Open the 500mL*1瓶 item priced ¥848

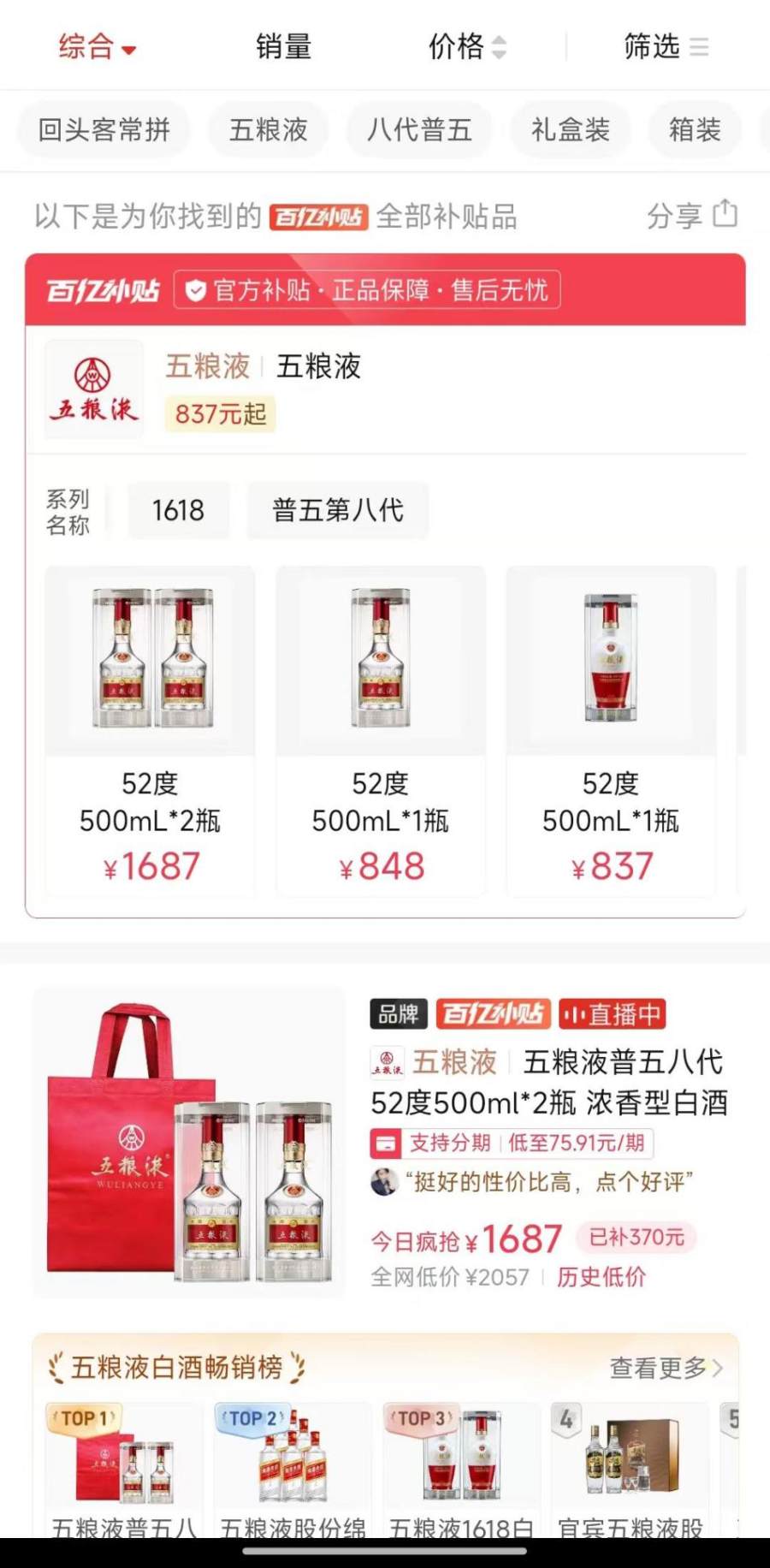[381, 730]
